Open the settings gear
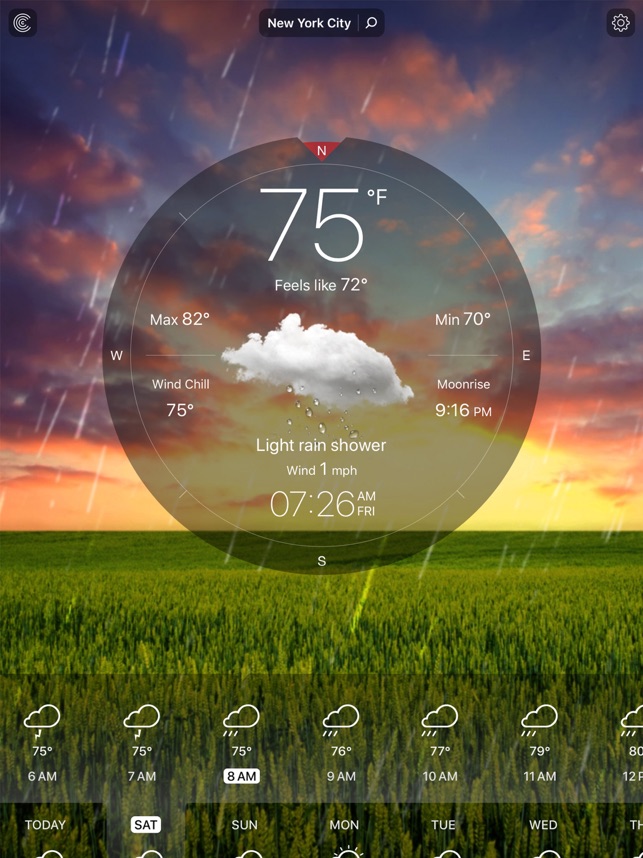 [x=620, y=23]
